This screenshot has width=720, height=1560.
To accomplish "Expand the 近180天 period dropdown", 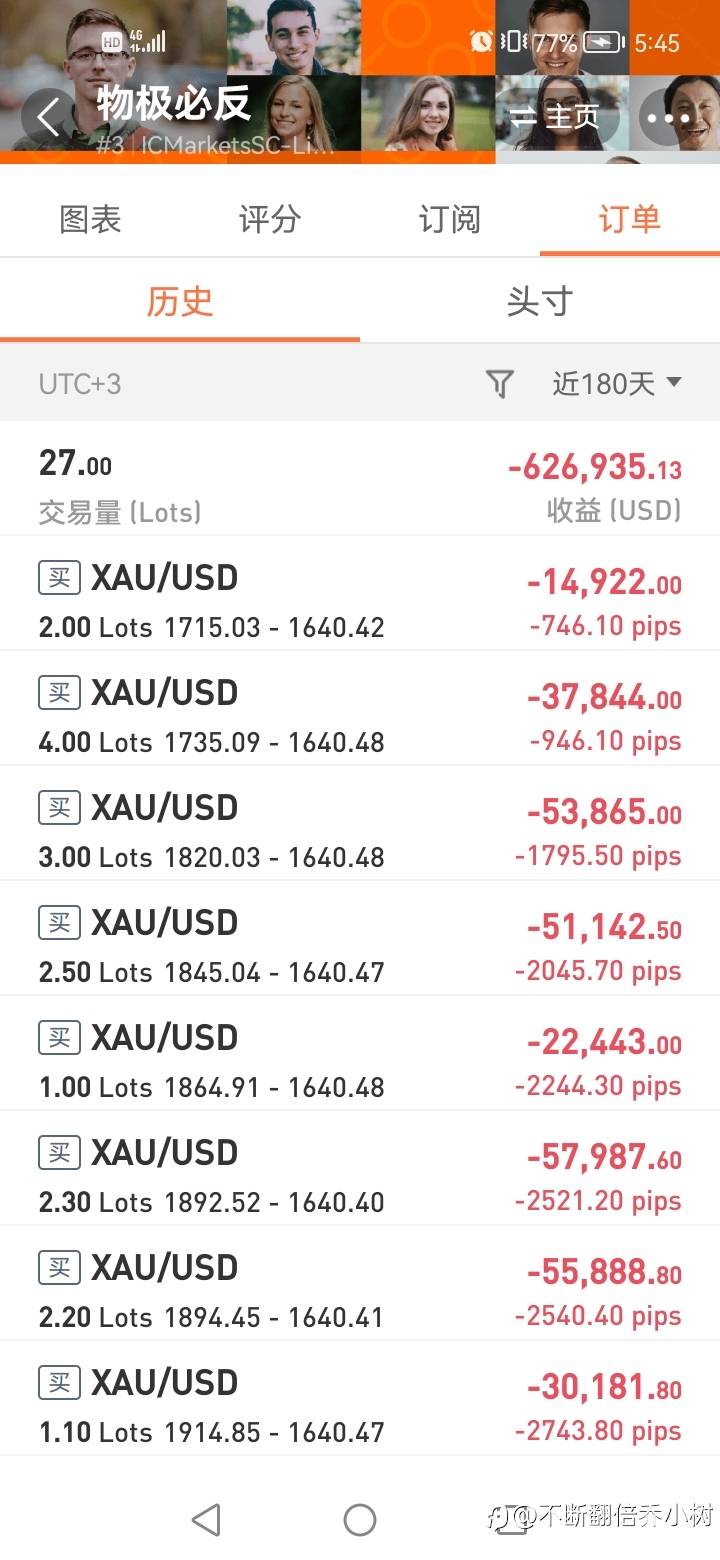I will (617, 383).
